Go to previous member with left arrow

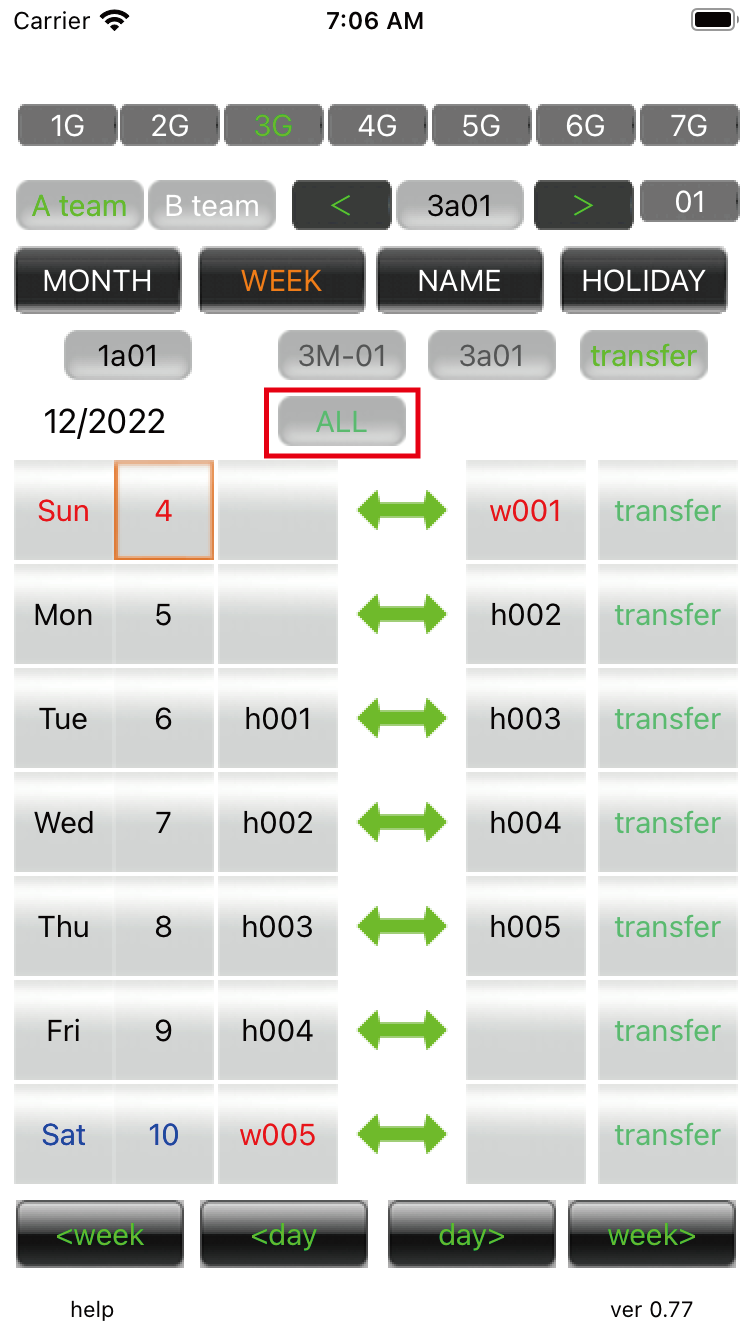tap(341, 206)
